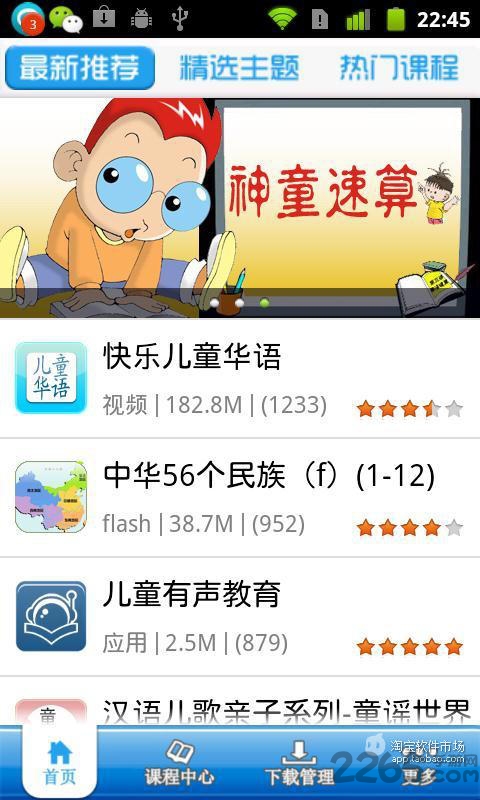Image resolution: width=480 pixels, height=800 pixels.
Task: Switch to the 最新推荐 tab
Action: [x=80, y=68]
